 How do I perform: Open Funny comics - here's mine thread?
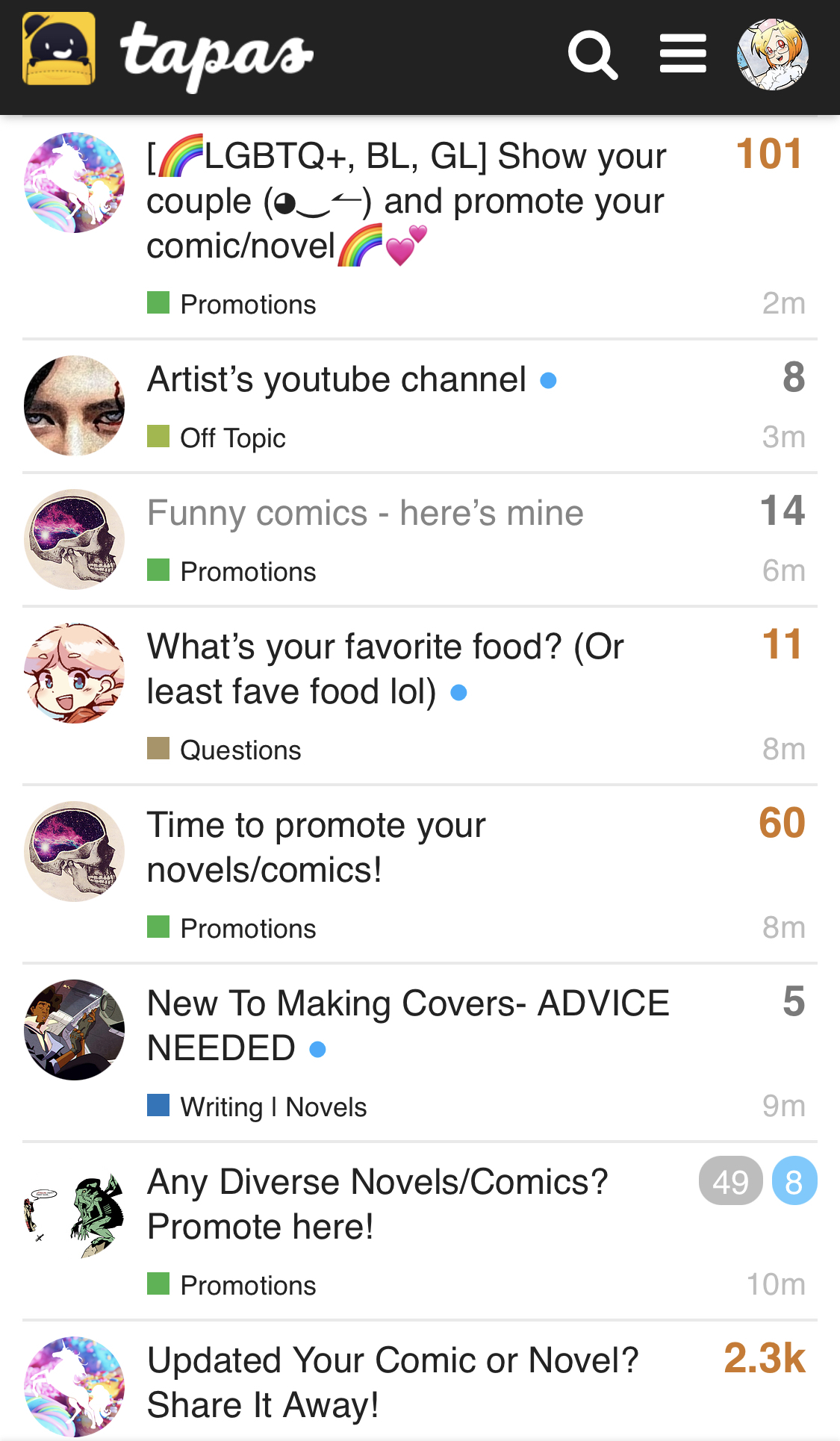pos(365,513)
